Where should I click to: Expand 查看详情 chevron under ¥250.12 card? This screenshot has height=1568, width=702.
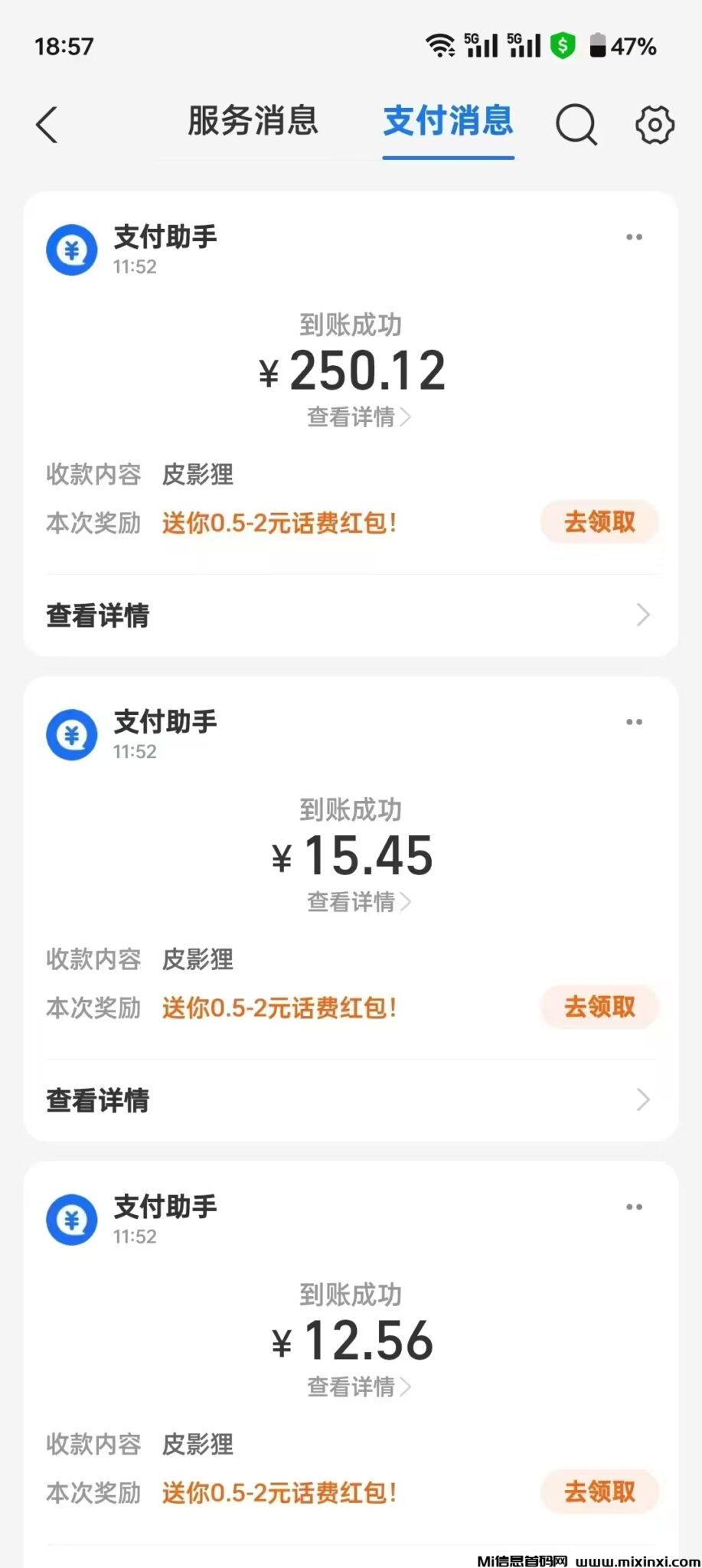coord(644,615)
